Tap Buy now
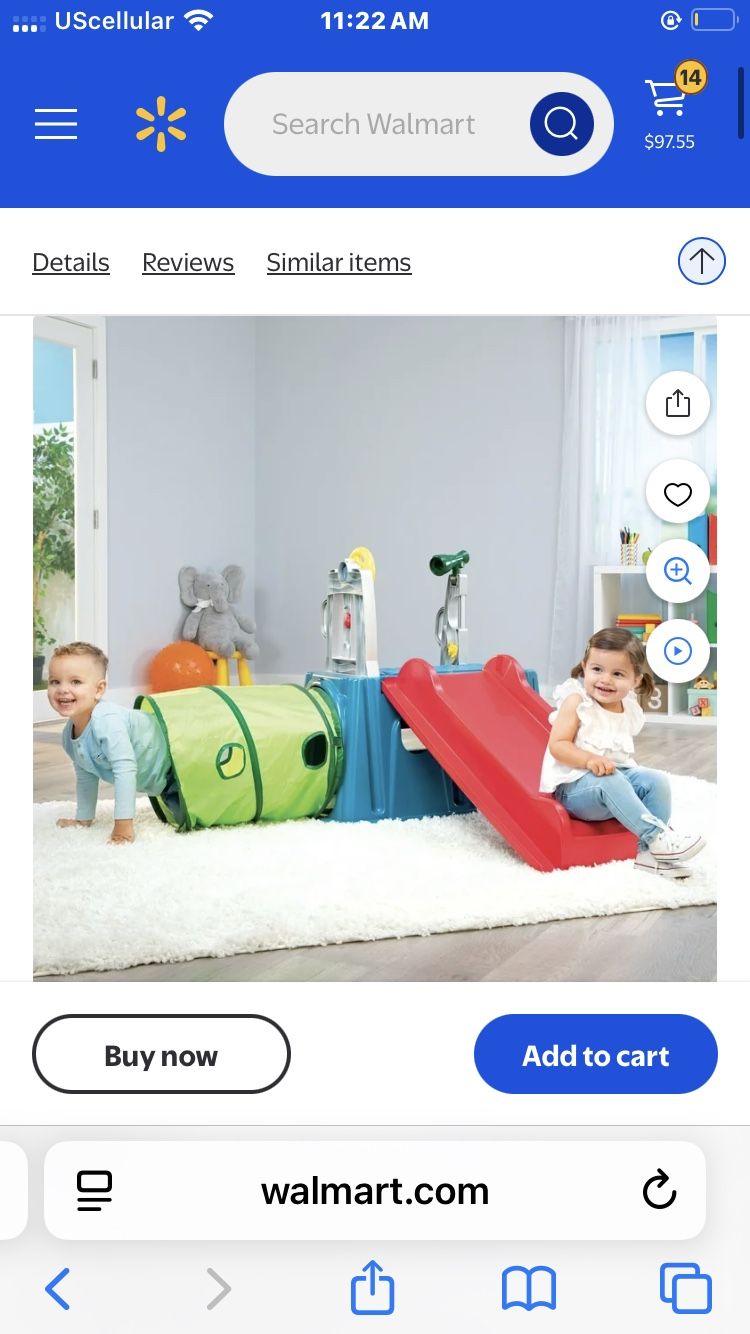 coord(161,1054)
